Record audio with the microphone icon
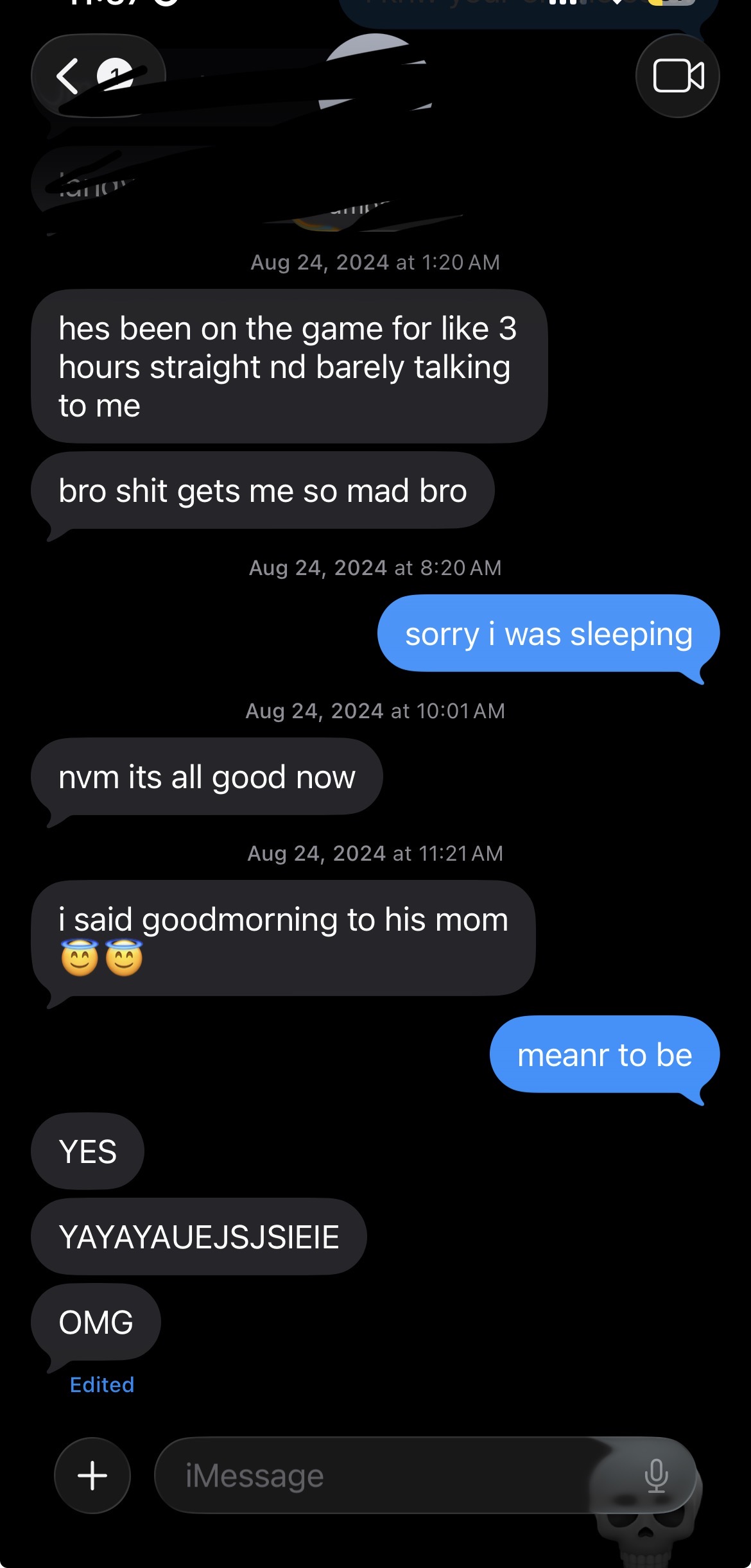The height and width of the screenshot is (1568, 751). coord(656,1475)
